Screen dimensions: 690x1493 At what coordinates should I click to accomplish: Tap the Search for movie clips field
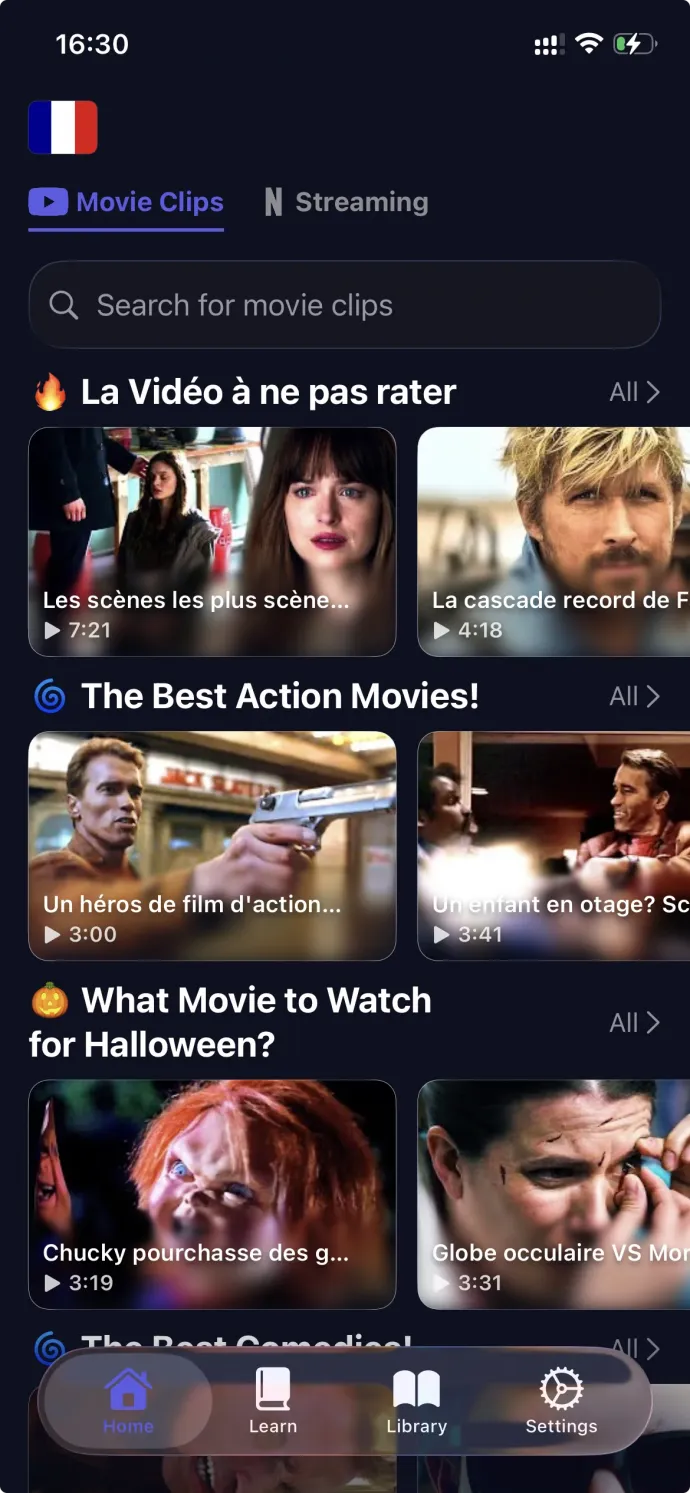tap(344, 305)
